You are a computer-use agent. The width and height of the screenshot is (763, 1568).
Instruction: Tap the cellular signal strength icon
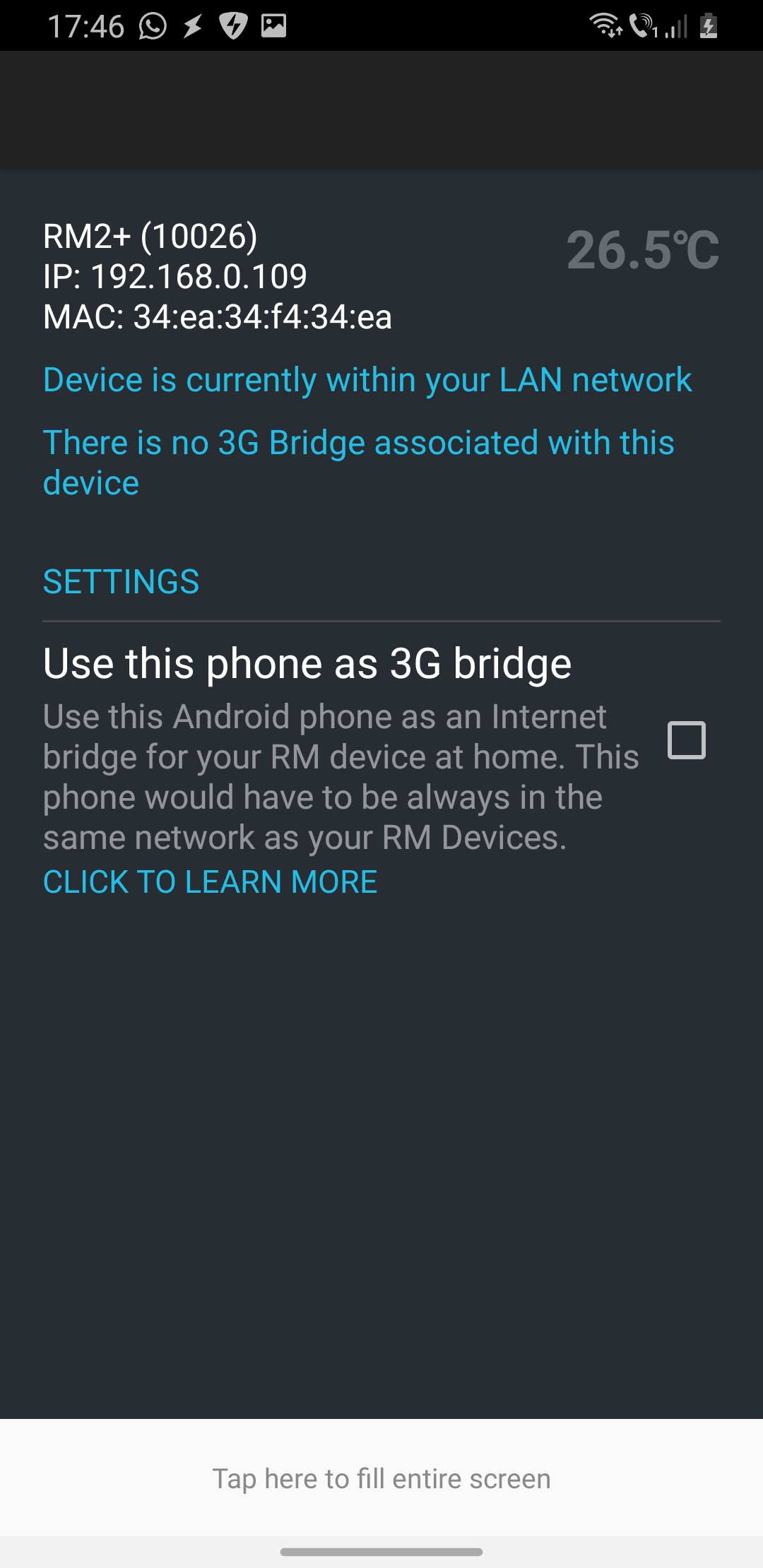pos(676,28)
